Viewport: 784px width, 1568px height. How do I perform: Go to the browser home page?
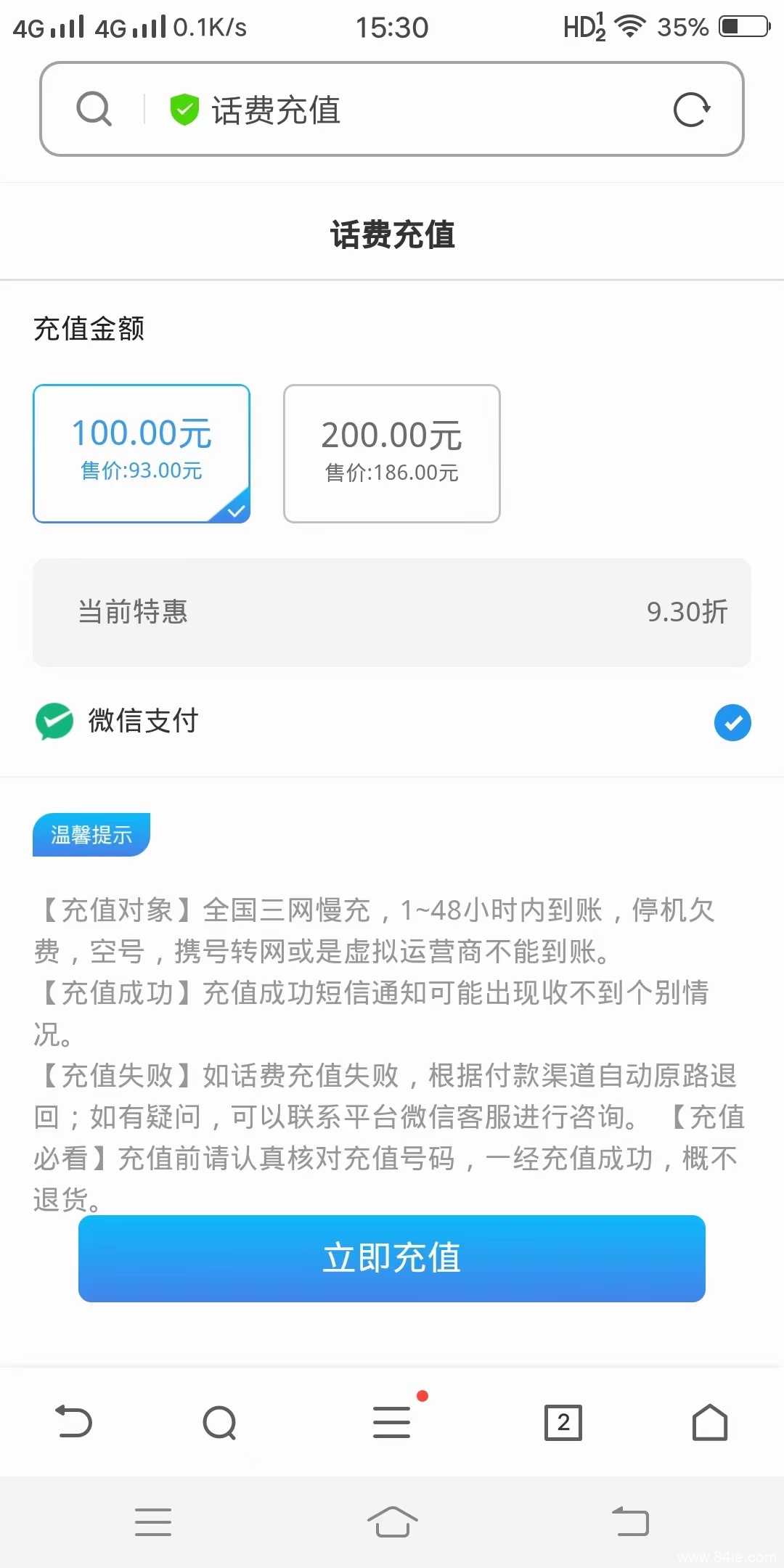710,1421
